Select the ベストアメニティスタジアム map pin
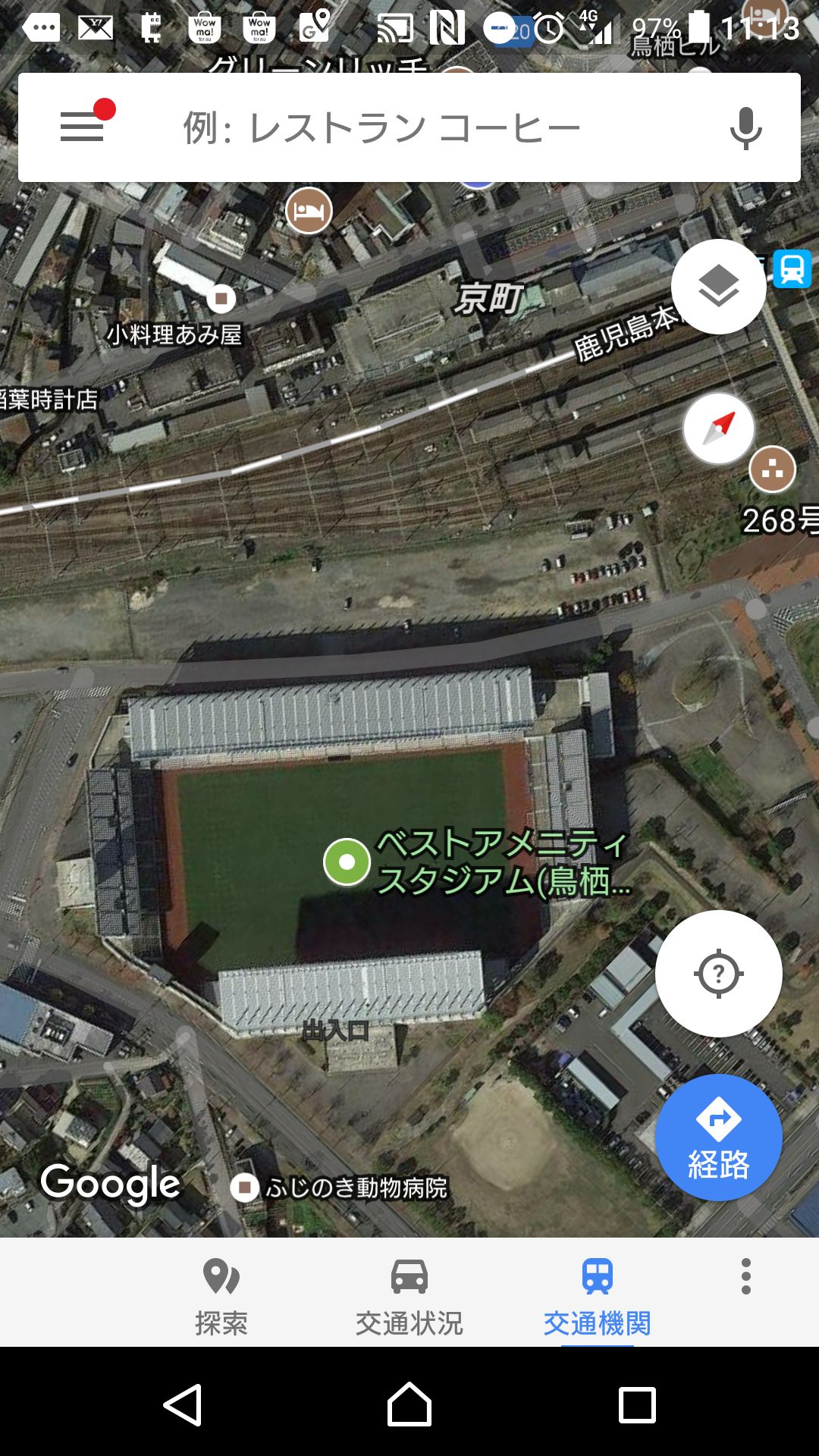 click(347, 861)
